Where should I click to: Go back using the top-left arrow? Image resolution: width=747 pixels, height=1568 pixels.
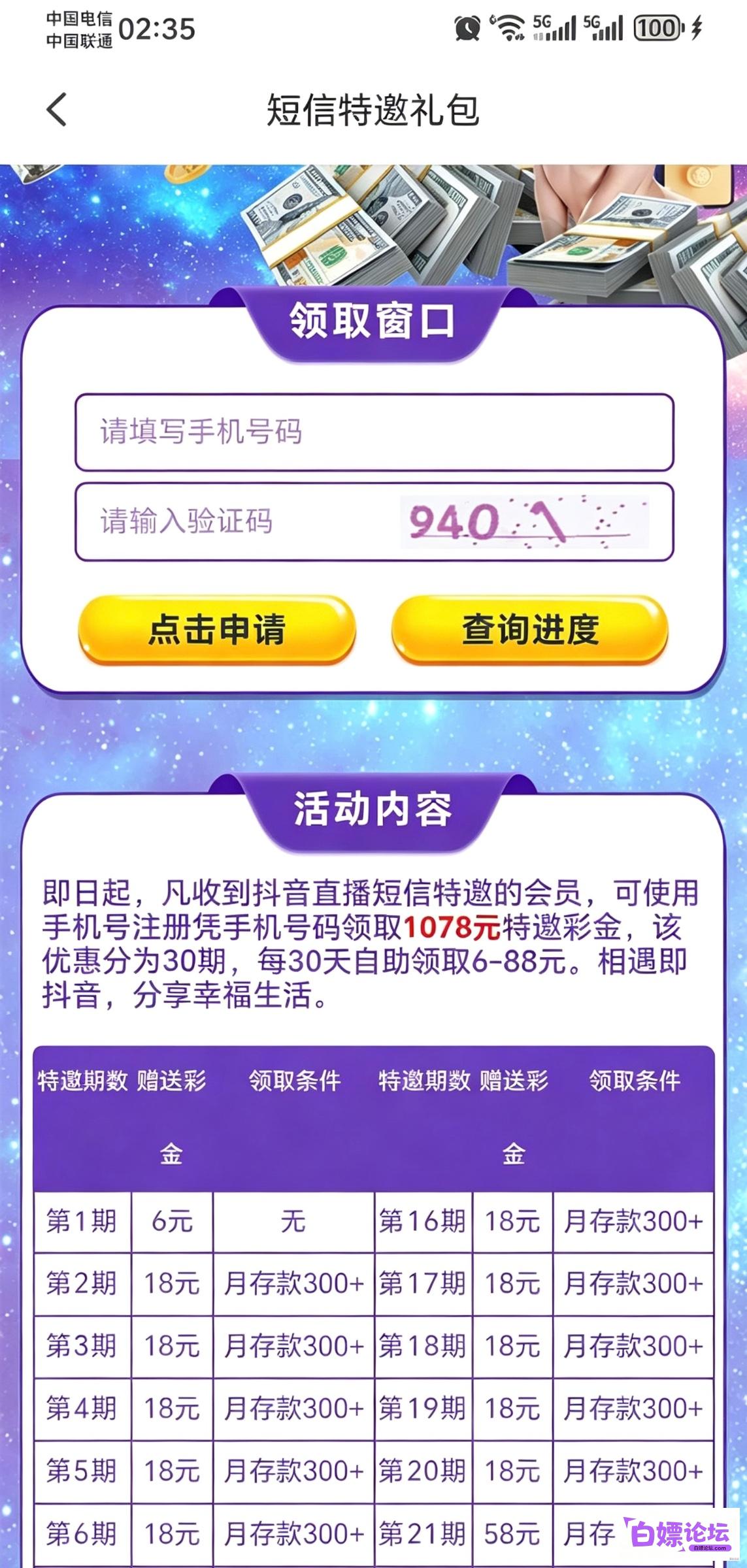click(57, 109)
